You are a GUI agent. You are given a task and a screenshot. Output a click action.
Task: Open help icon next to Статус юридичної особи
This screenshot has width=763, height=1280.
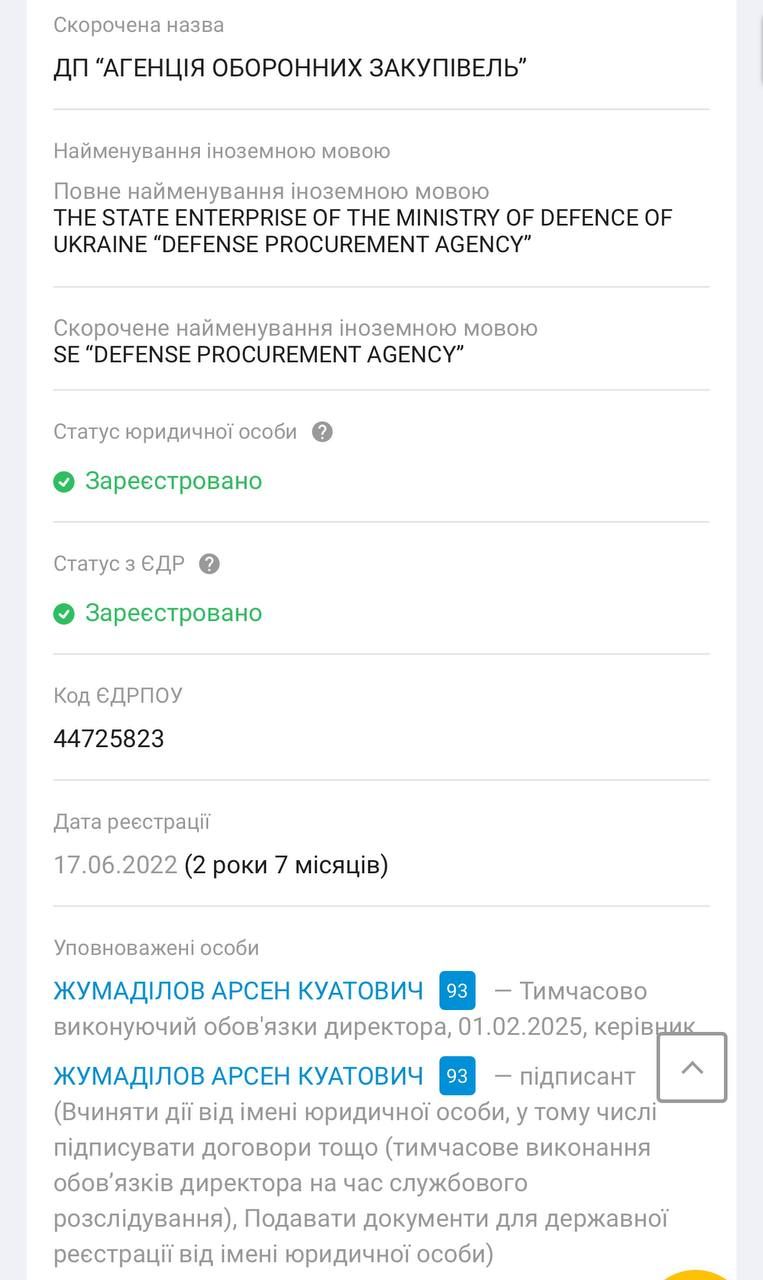click(322, 432)
